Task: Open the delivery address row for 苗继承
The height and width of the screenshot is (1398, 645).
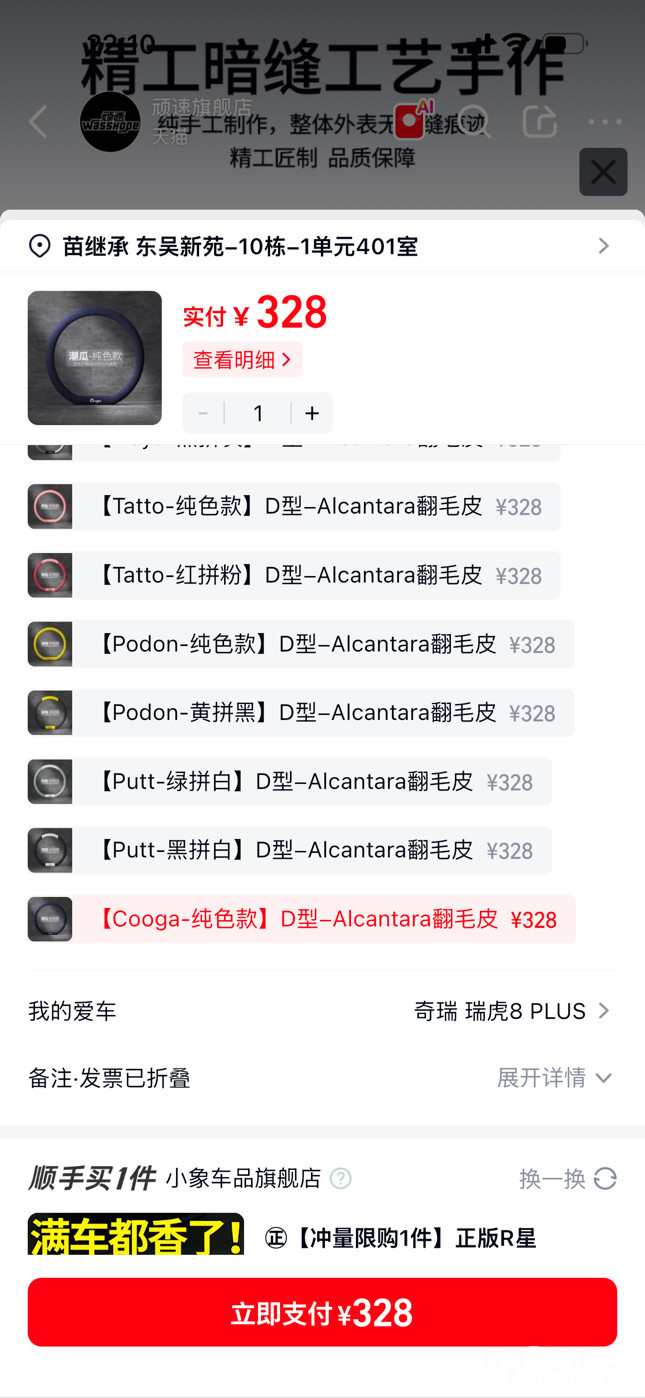Action: tap(322, 246)
